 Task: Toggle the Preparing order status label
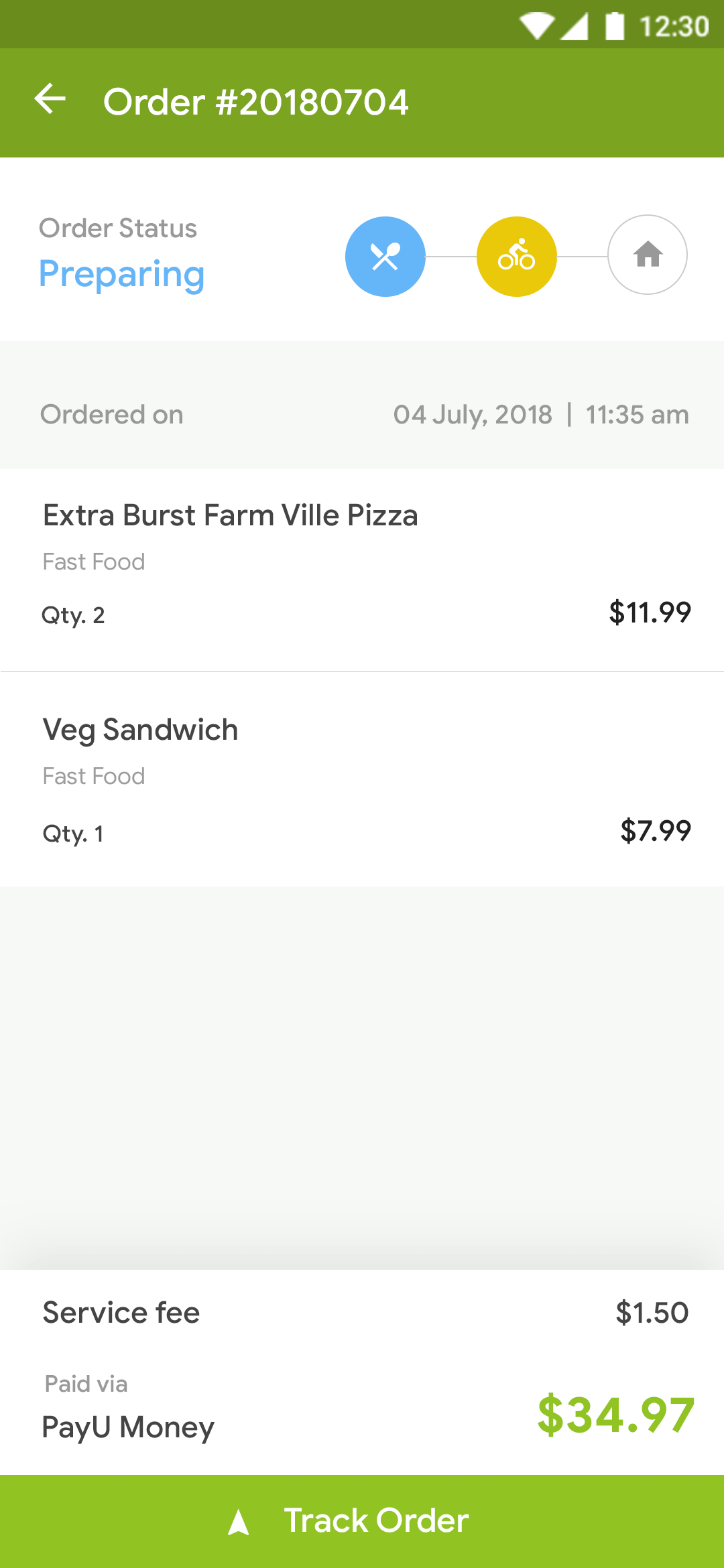121,273
